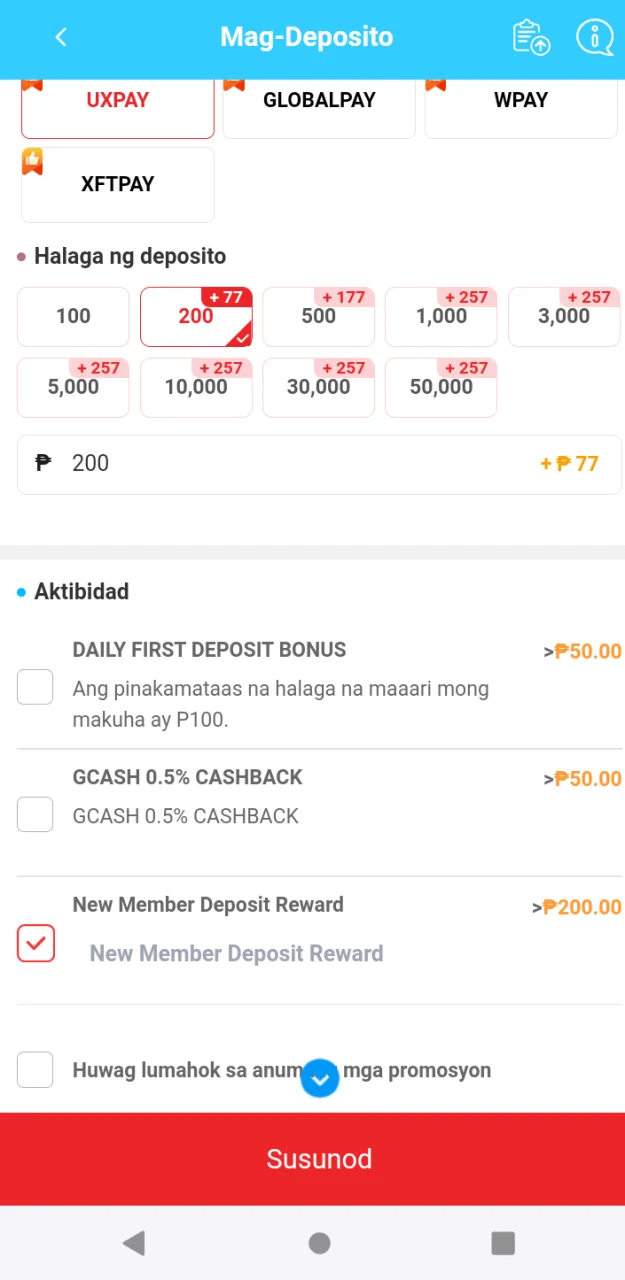Edit the deposit amount field
The image size is (625, 1280).
pos(319,464)
